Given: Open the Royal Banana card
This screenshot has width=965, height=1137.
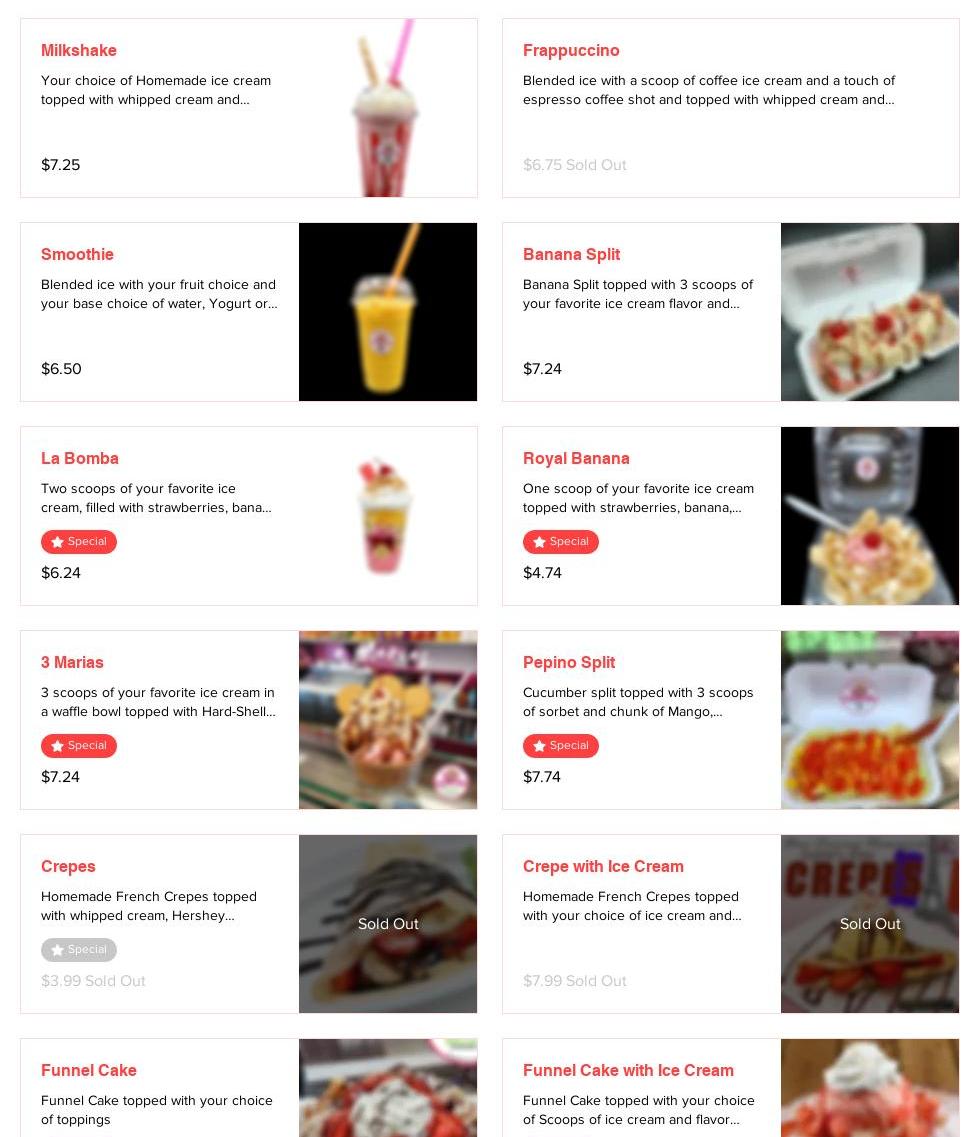Looking at the screenshot, I should coord(576,459).
